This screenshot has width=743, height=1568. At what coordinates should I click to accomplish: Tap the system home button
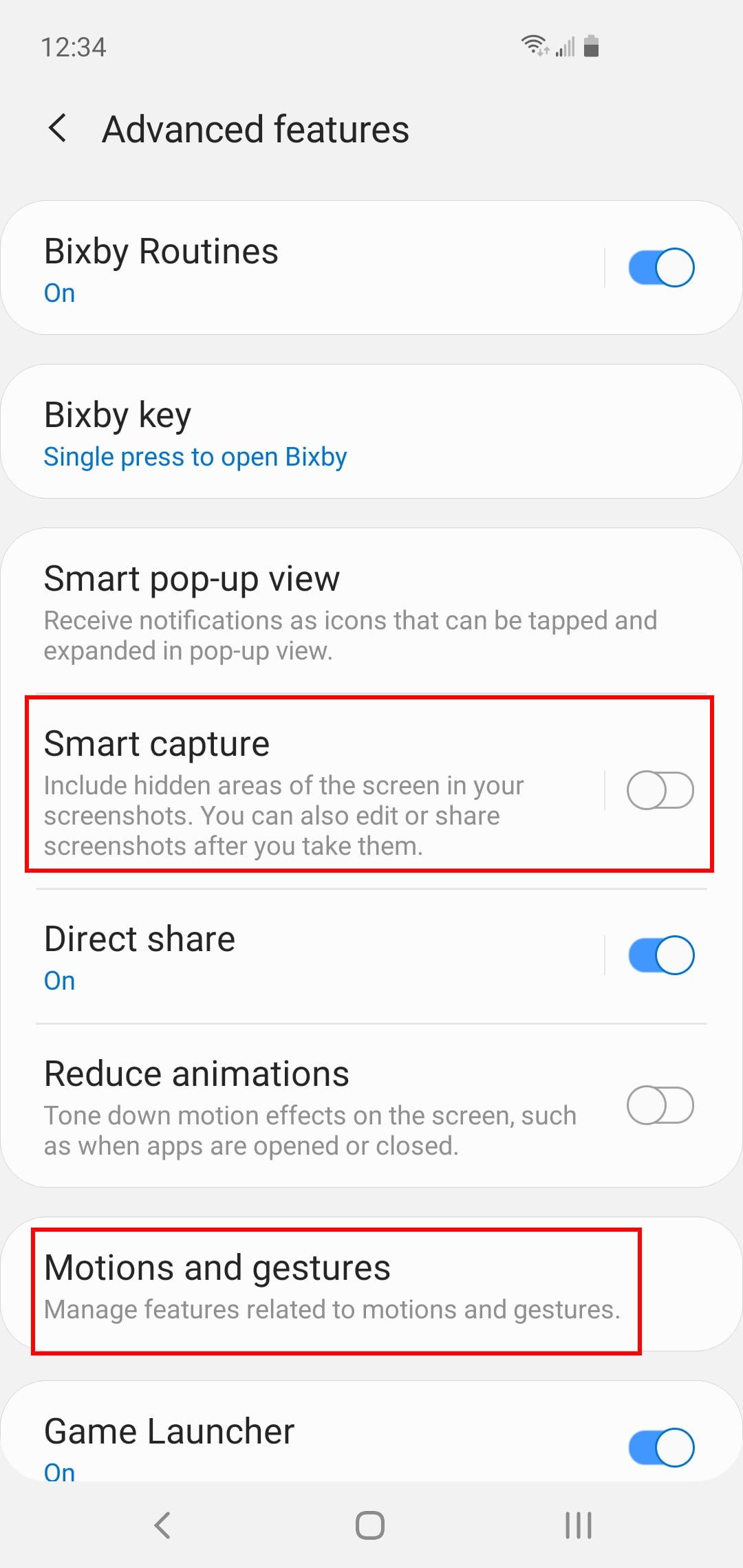coord(370,1525)
